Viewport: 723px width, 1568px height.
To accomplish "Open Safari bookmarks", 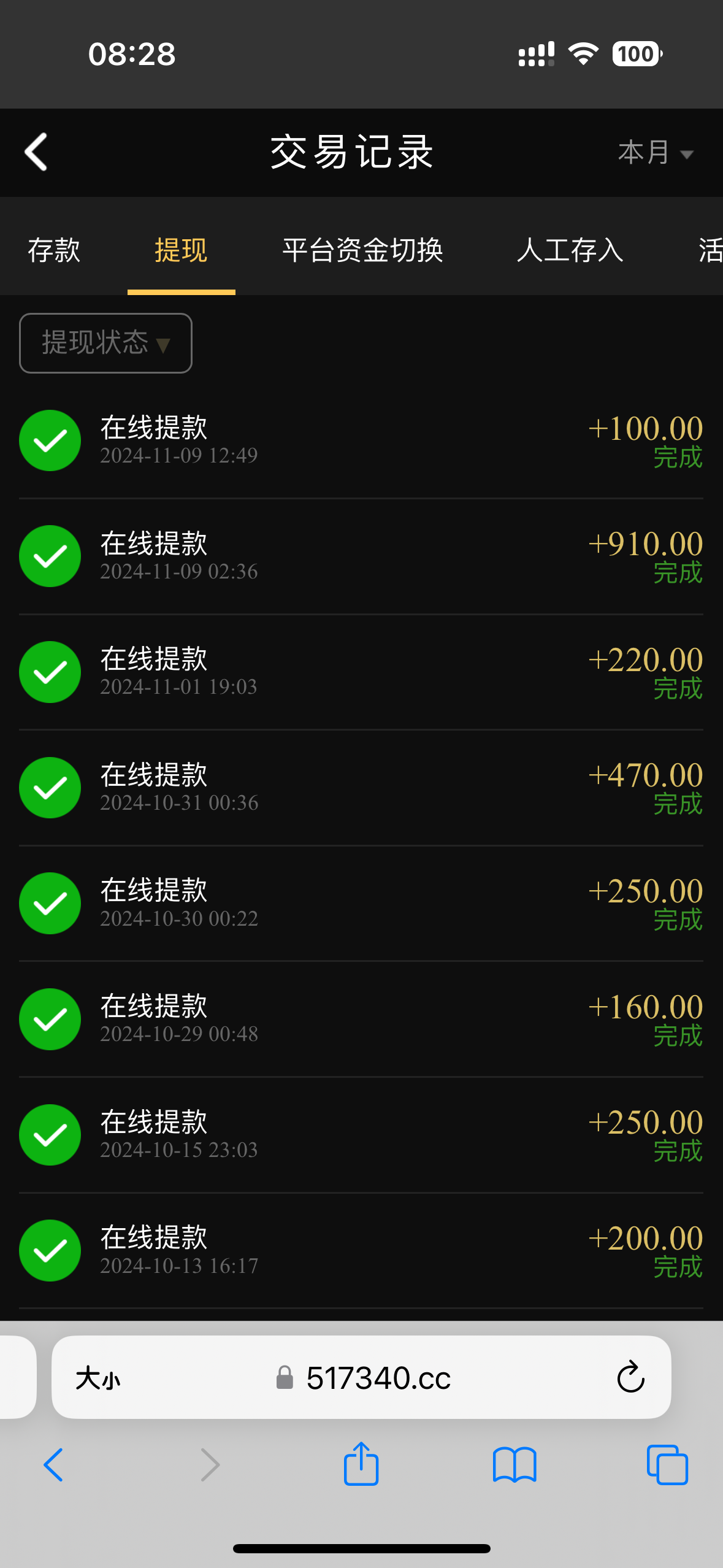I will coord(515,1465).
